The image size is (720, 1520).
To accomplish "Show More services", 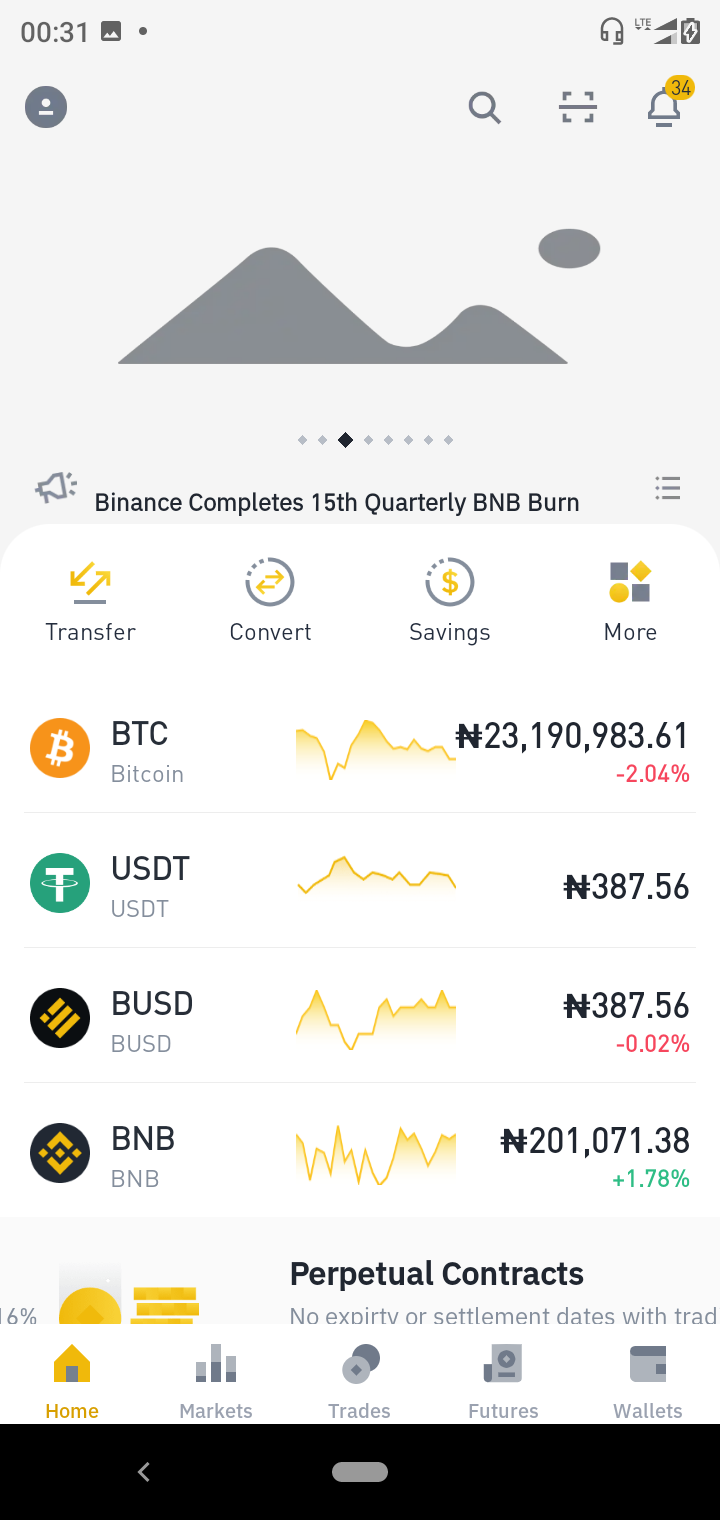I will click(x=630, y=602).
